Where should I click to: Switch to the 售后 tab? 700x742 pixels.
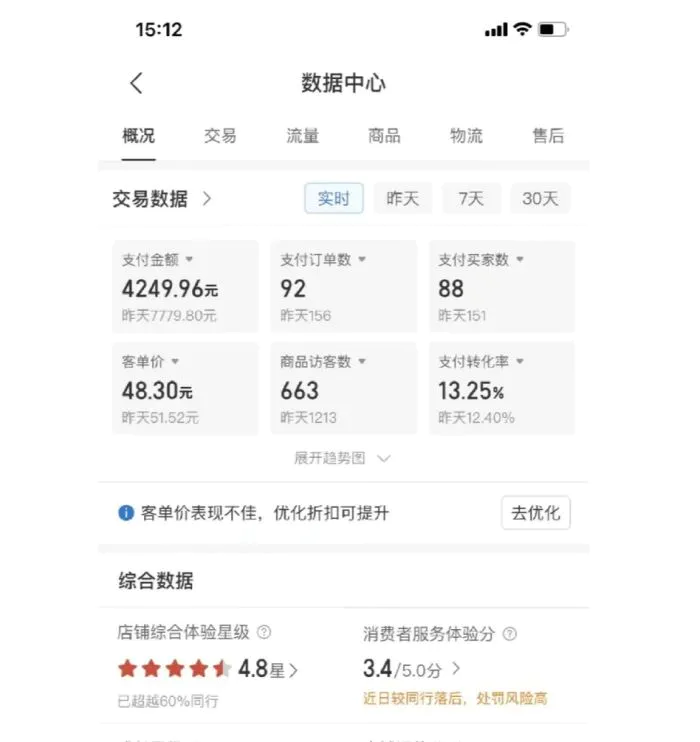click(548, 136)
